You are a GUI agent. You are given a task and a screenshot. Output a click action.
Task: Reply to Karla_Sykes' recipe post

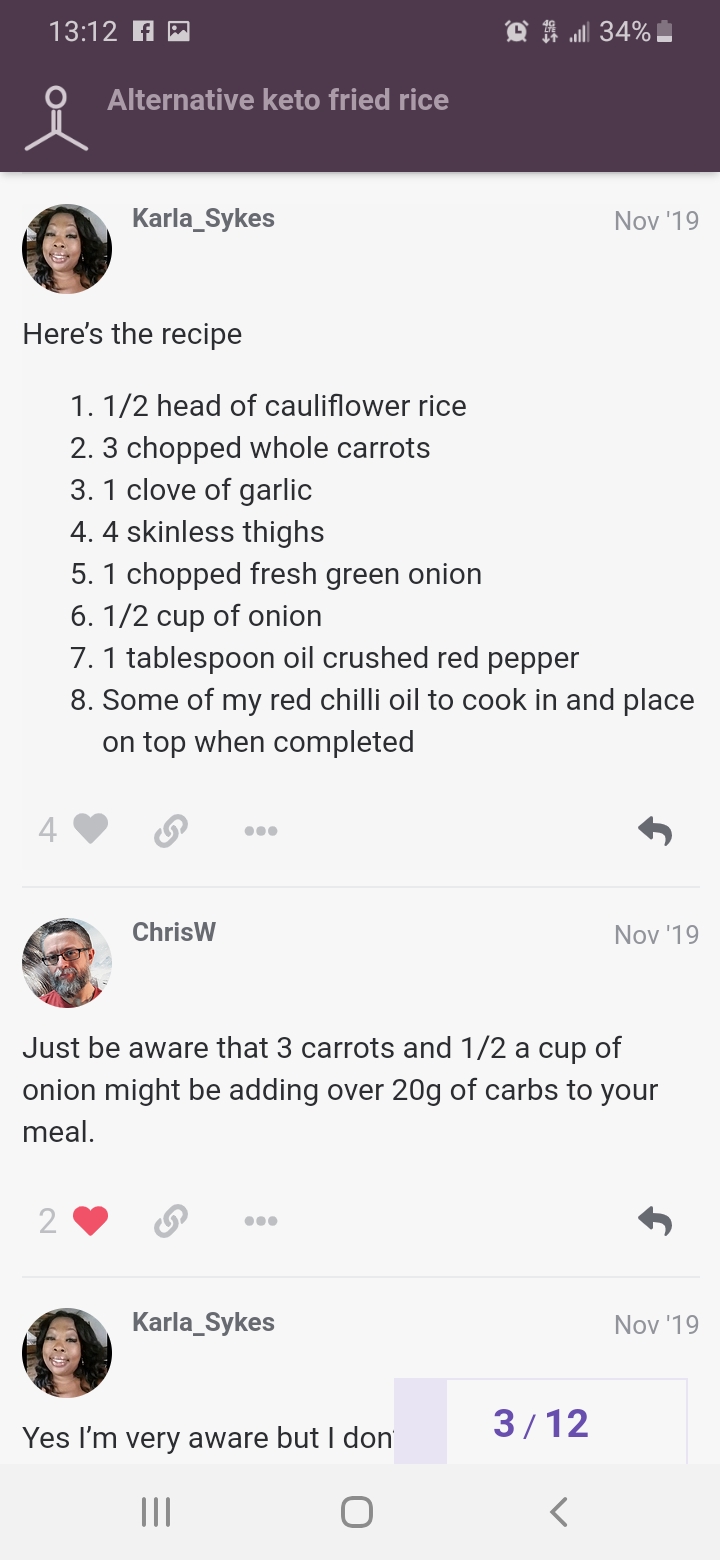655,830
